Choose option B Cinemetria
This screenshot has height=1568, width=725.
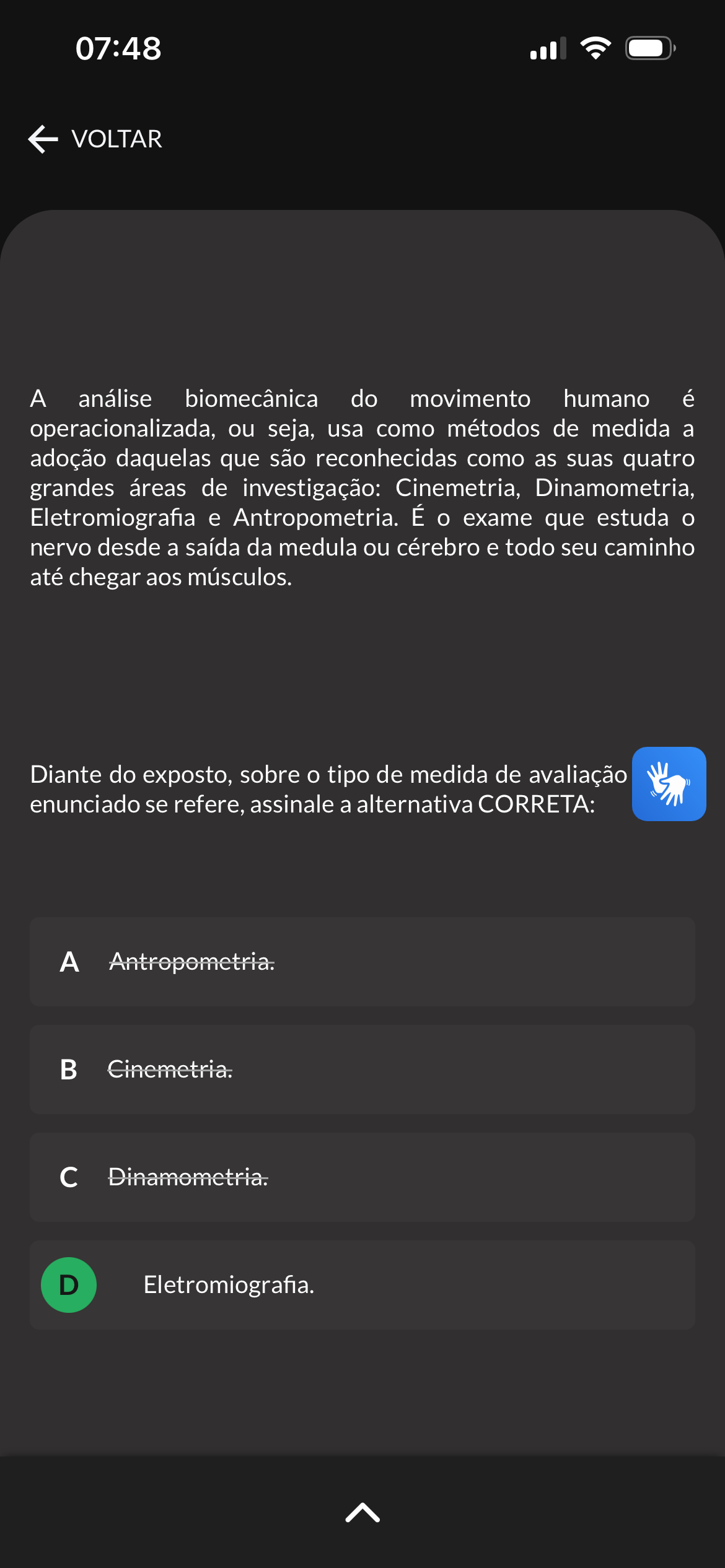[362, 1069]
